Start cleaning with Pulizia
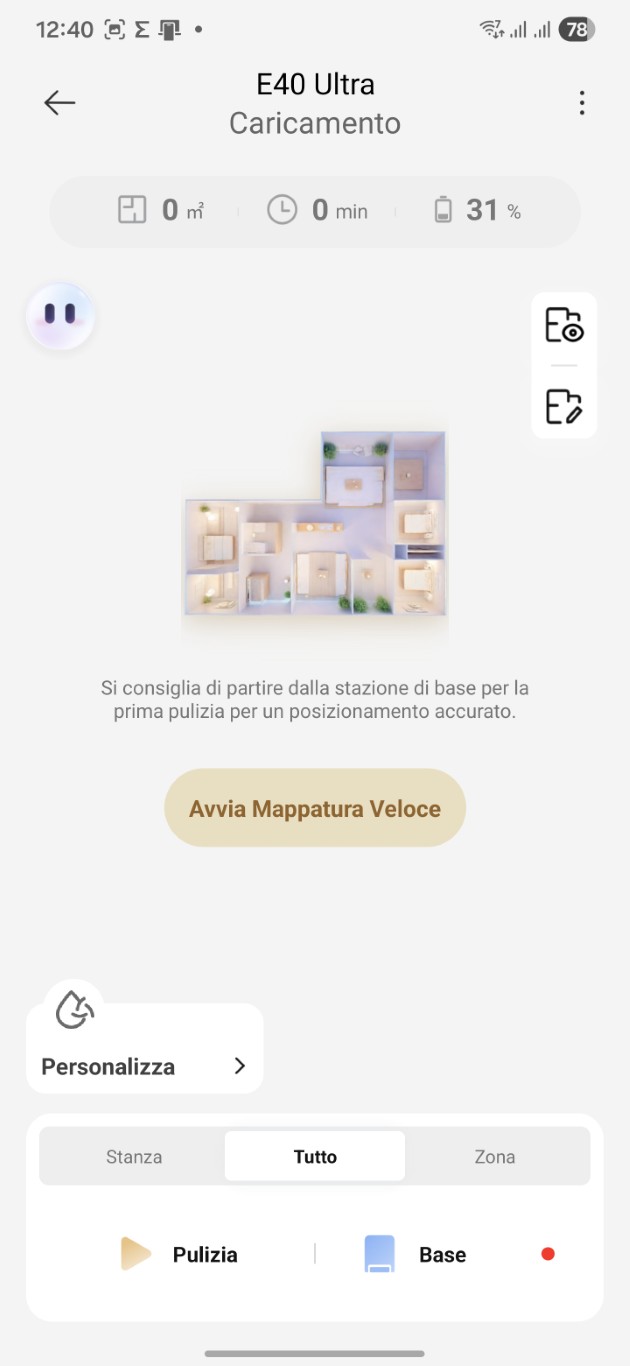The image size is (630, 1366). 180,1254
